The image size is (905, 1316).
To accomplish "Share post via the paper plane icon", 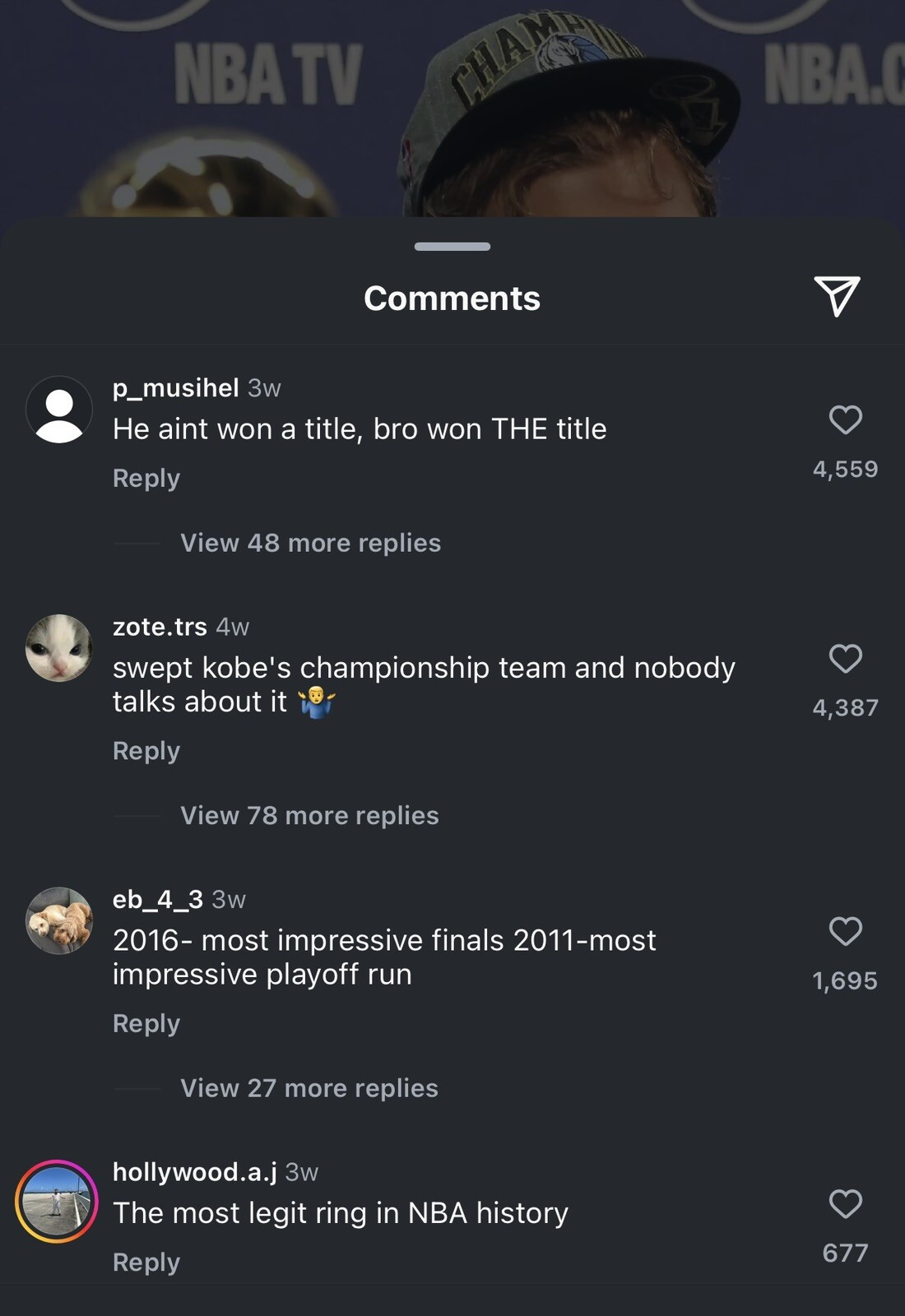I will [x=837, y=297].
